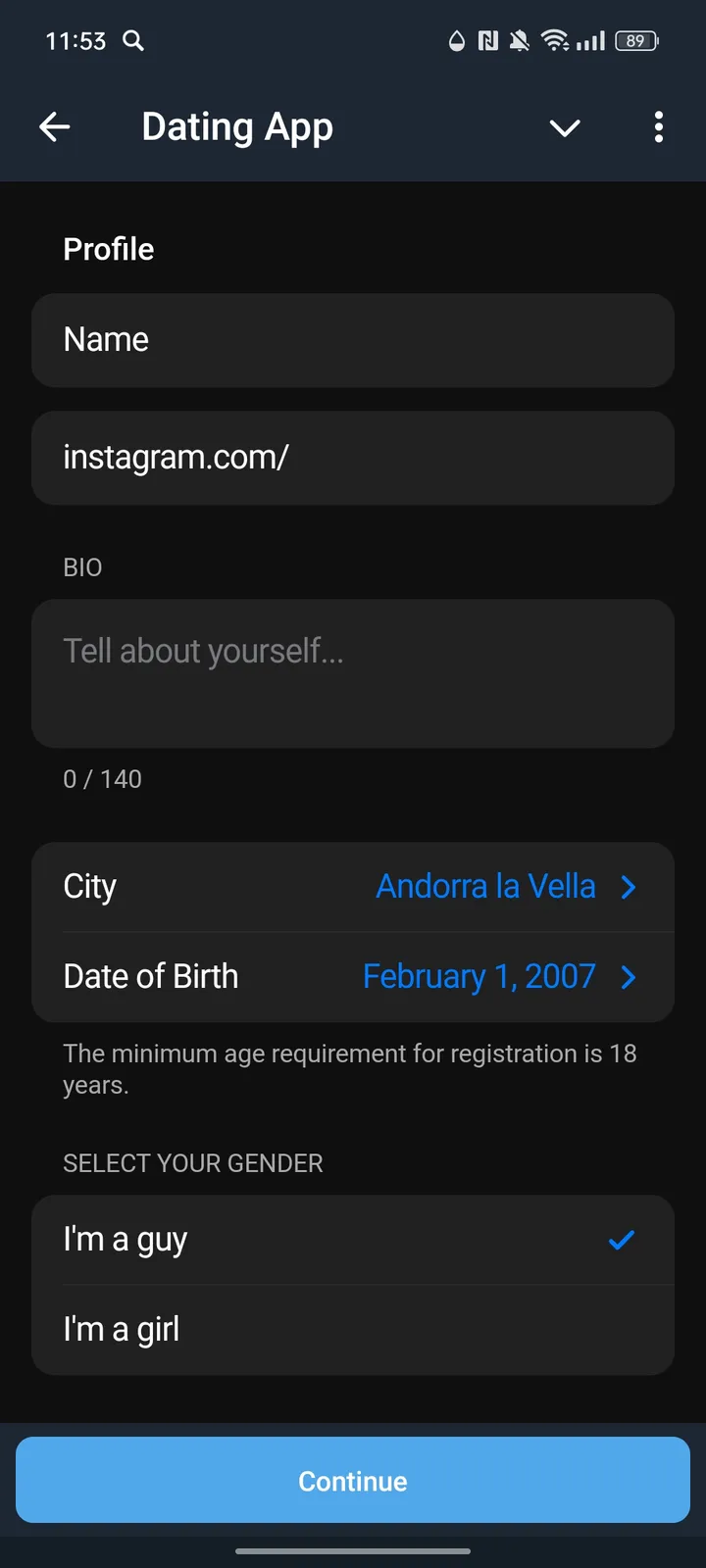Image resolution: width=706 pixels, height=1568 pixels.
Task: Click the Tell about yourself bio field
Action: pos(353,673)
